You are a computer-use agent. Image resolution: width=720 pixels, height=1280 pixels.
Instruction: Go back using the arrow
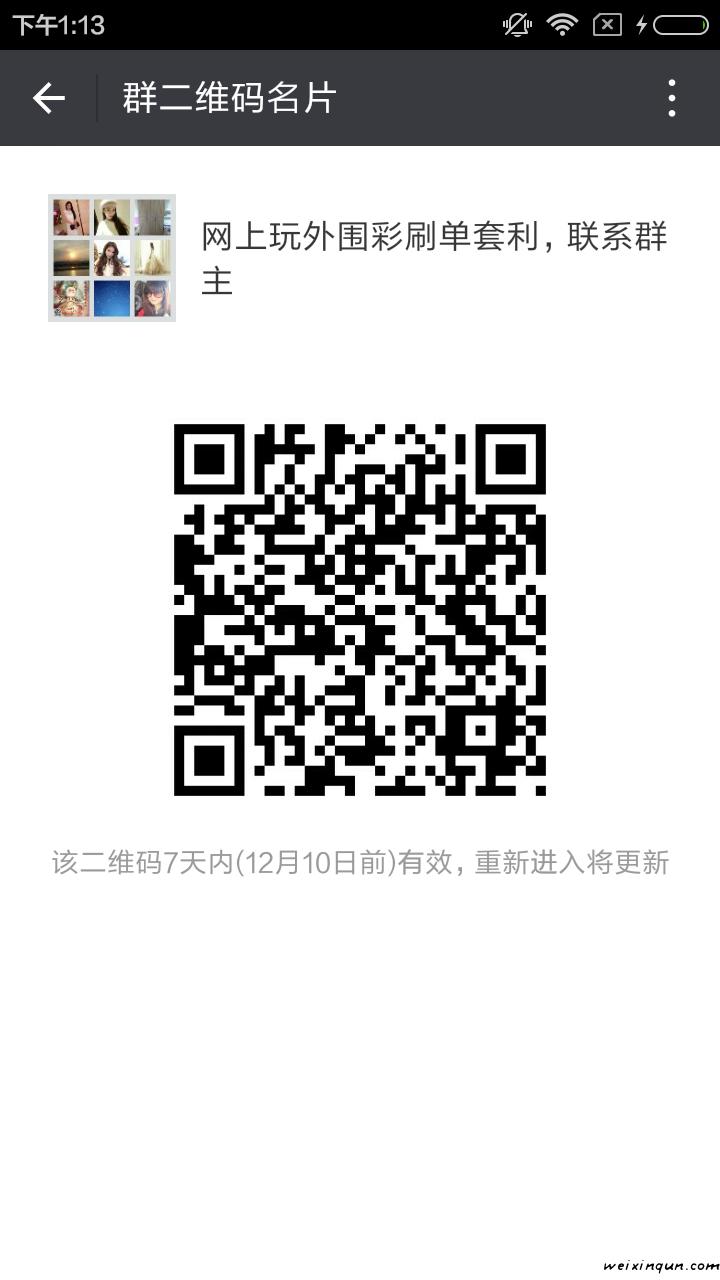(48, 98)
